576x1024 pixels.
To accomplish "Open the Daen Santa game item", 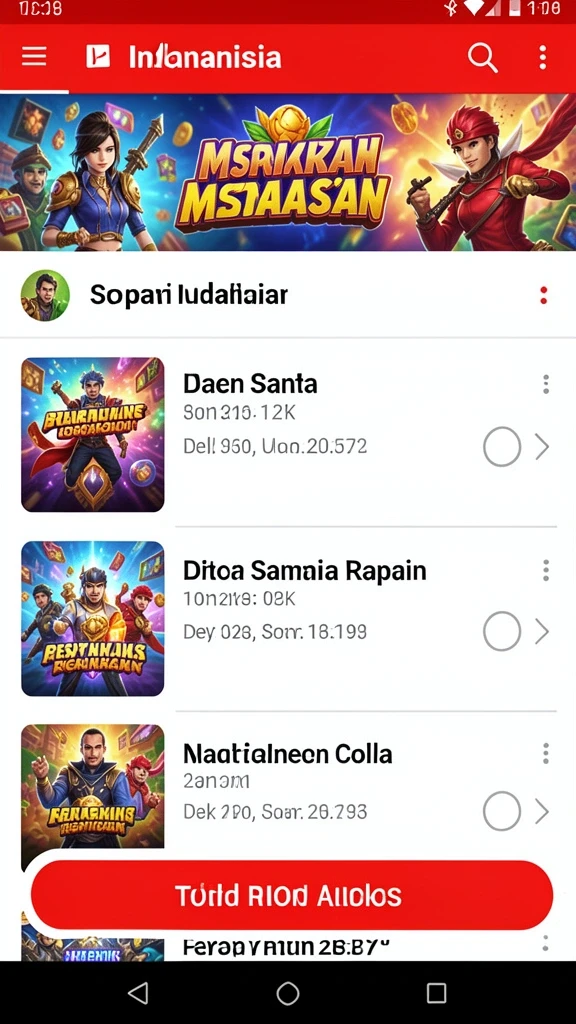I will [288, 434].
